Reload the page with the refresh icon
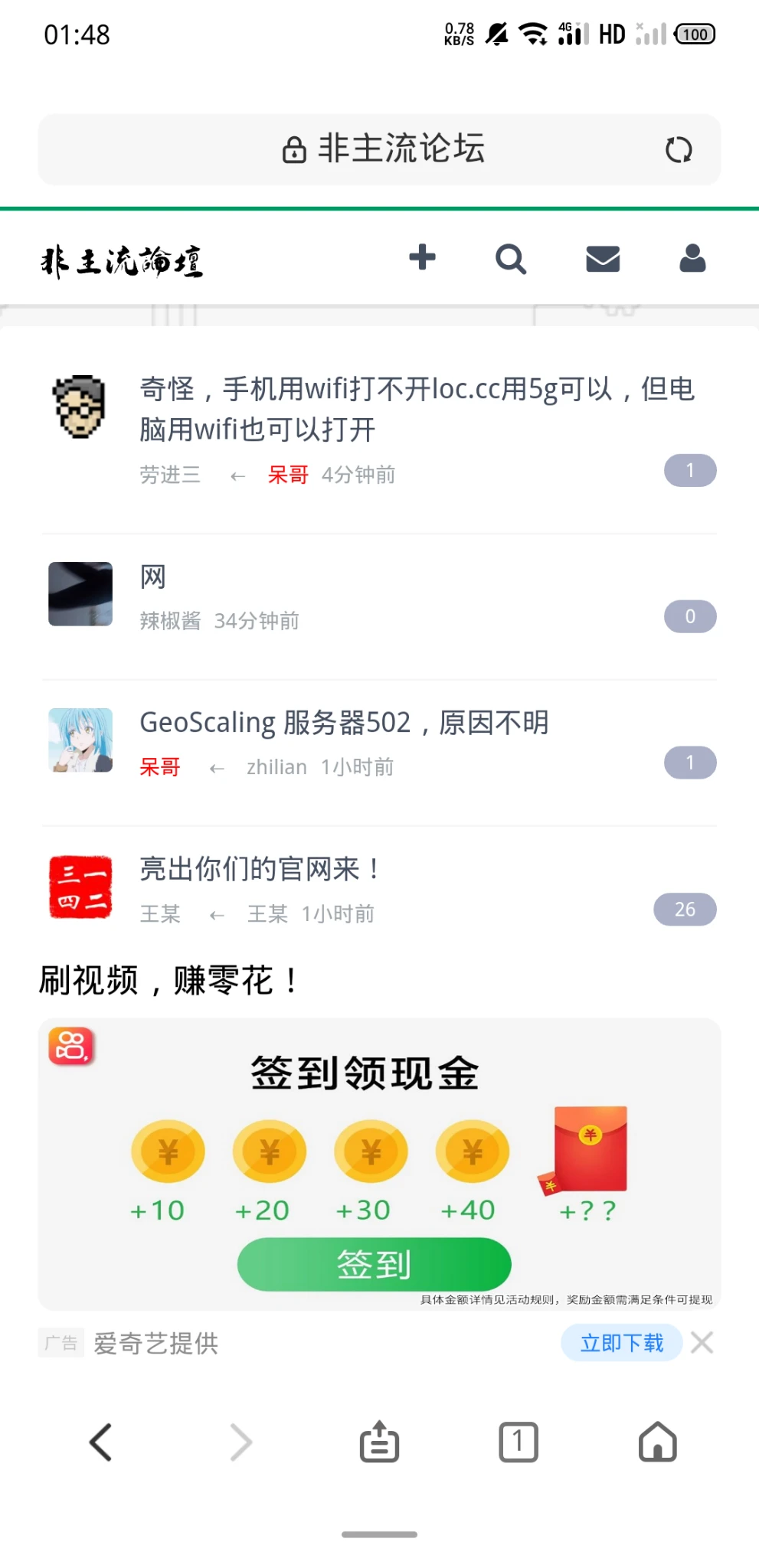This screenshot has height=1568, width=759. (x=679, y=150)
